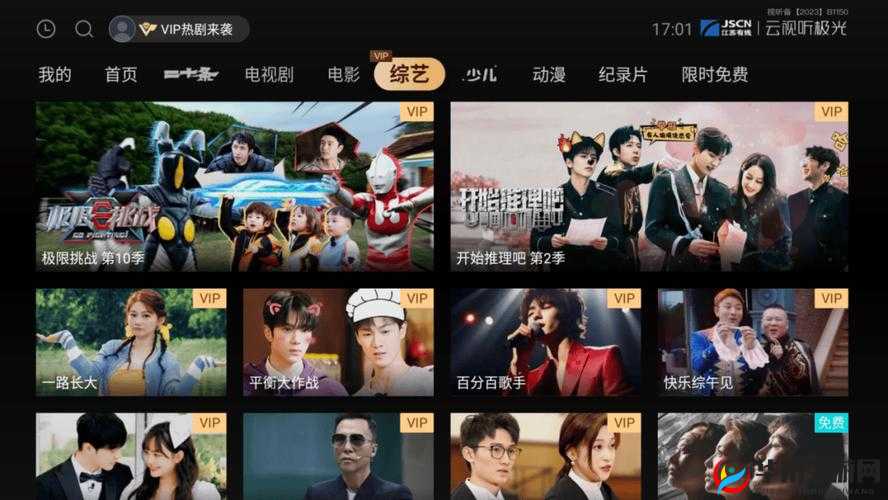
Task: Switch to the 动漫 tab
Action: click(549, 75)
